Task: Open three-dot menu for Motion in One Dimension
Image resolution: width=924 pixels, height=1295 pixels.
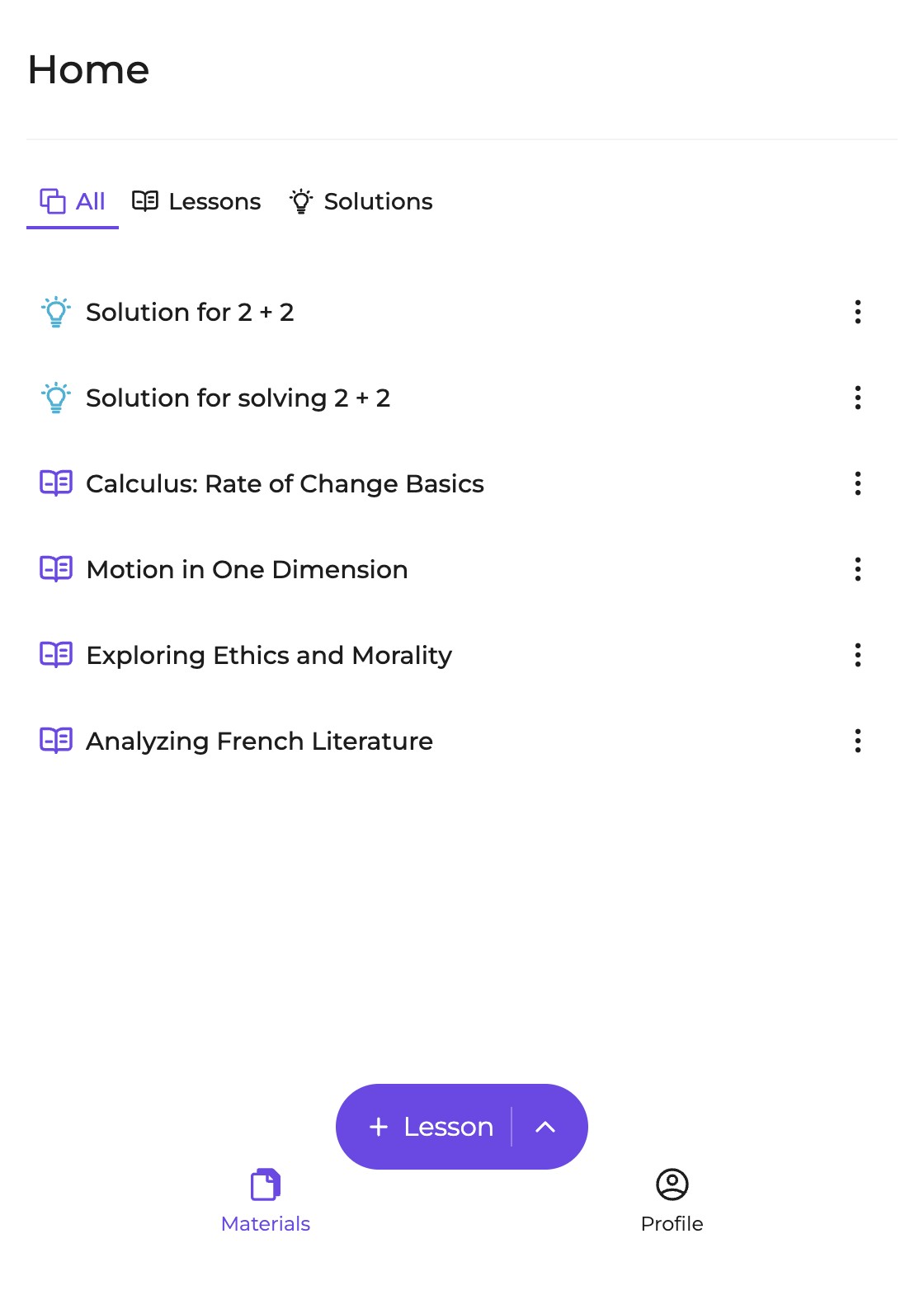Action: 858,570
